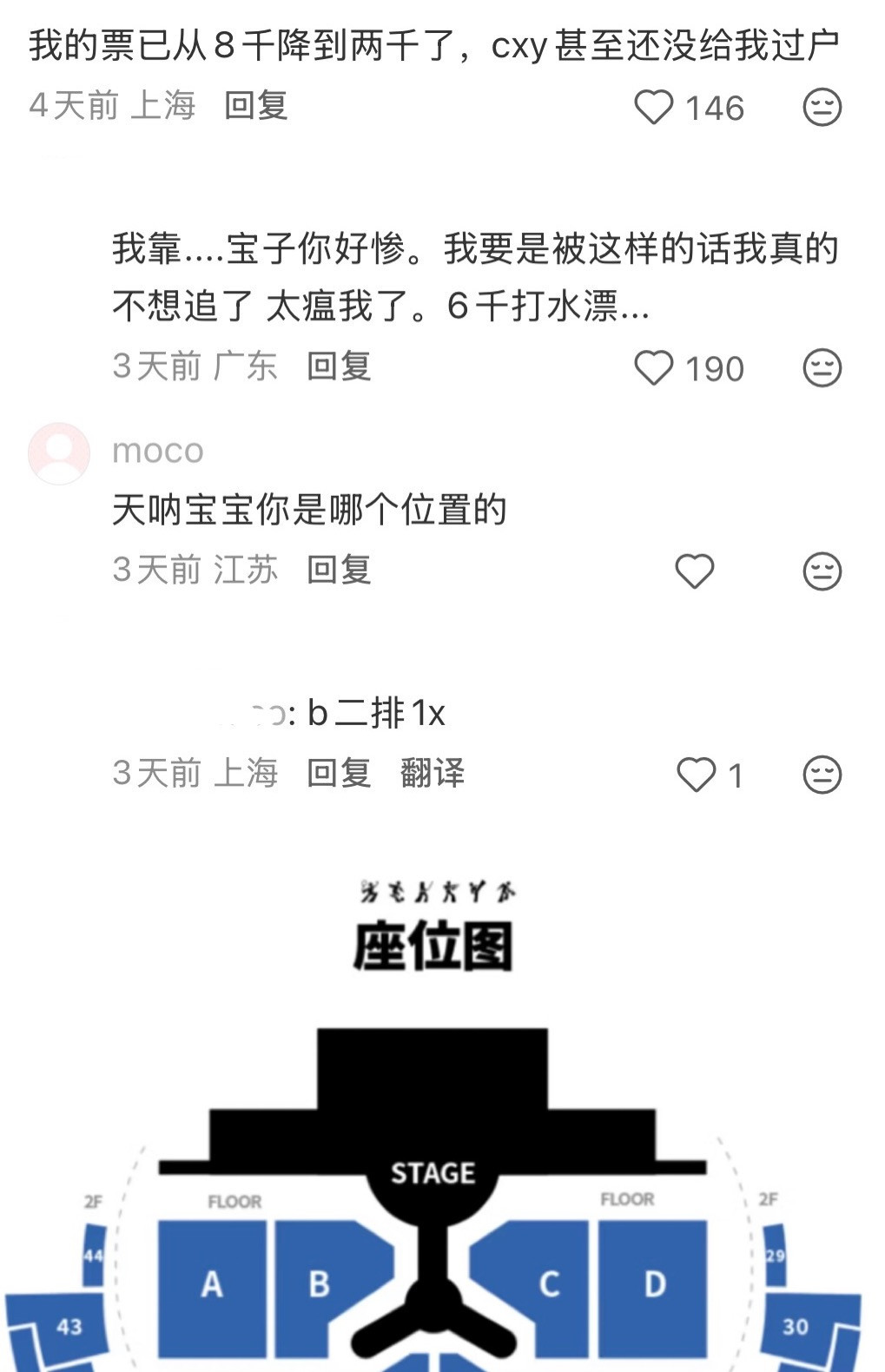Like the 我靠 宝子你好惨 comment
This screenshot has width=885, height=1372.
point(654,368)
